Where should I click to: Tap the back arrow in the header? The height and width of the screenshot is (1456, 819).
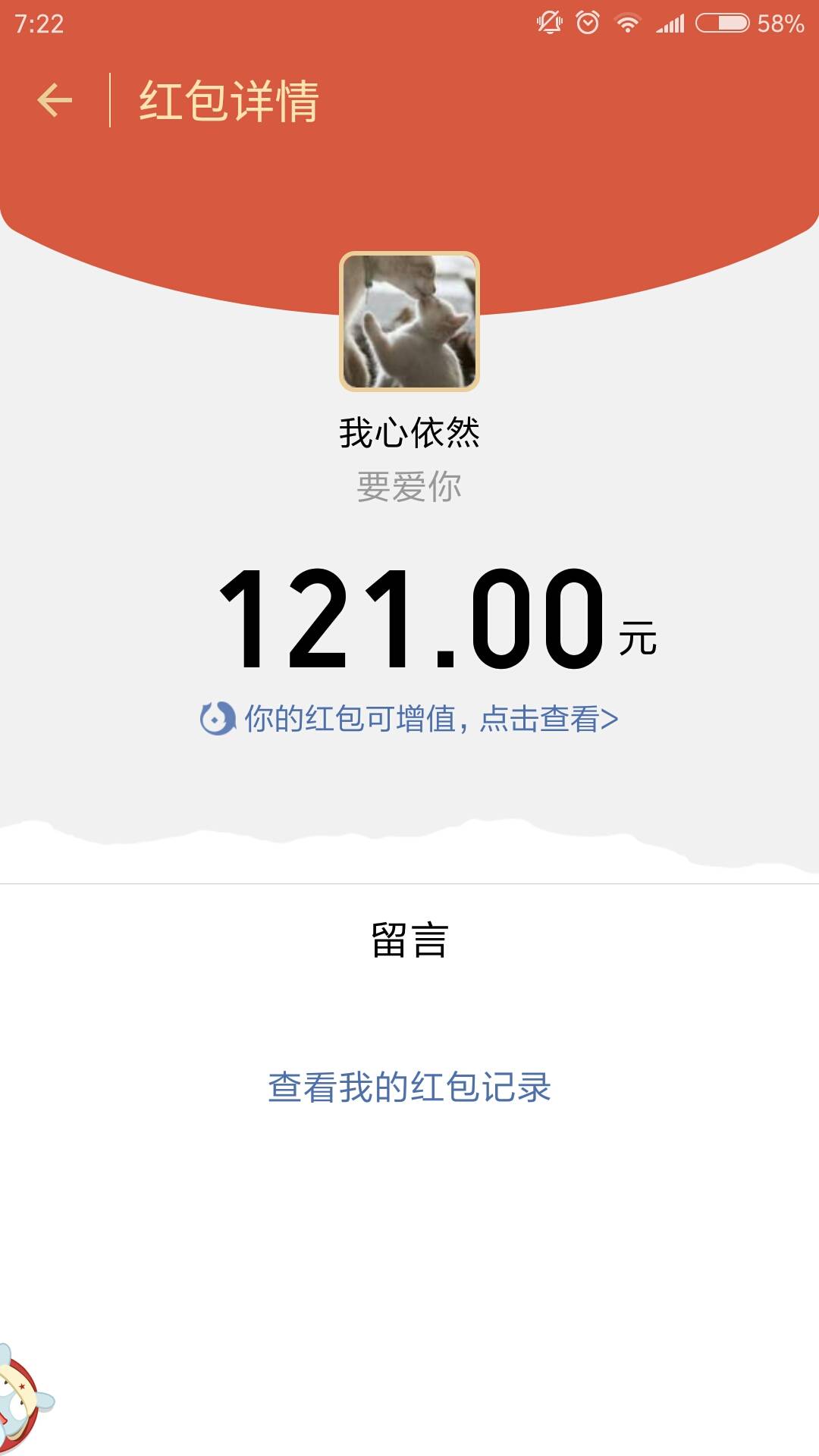(55, 101)
